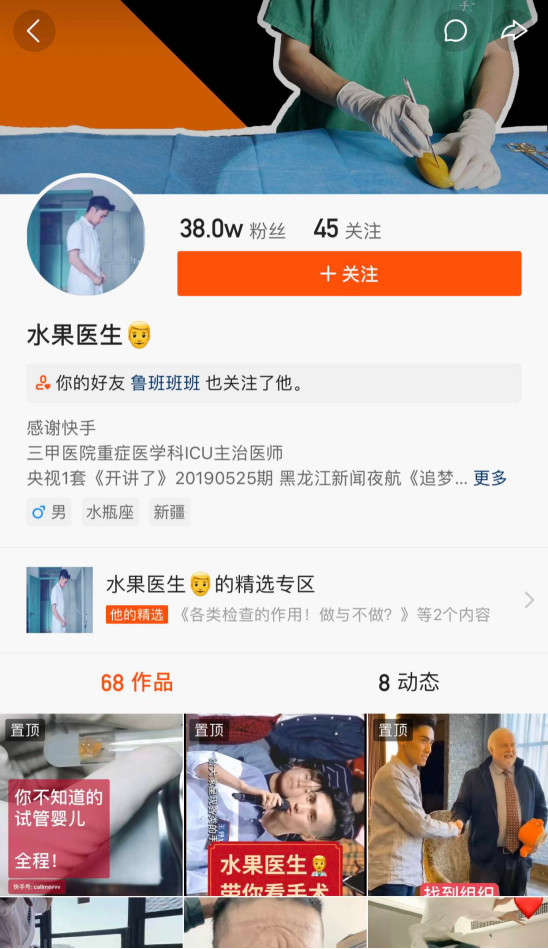
Task: Open pinned video 水果医生带你看手术
Action: (x=275, y=804)
